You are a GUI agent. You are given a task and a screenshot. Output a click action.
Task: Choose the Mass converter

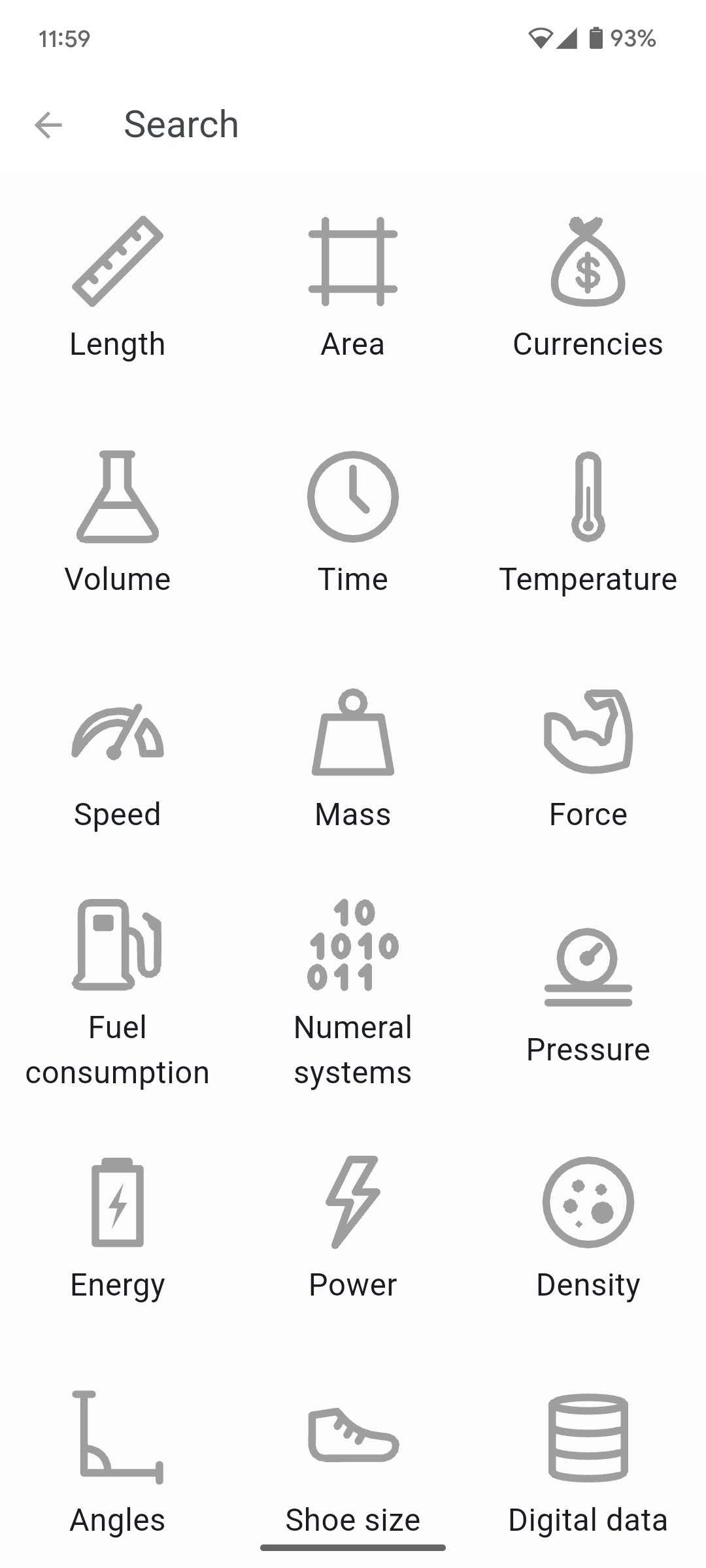(353, 759)
